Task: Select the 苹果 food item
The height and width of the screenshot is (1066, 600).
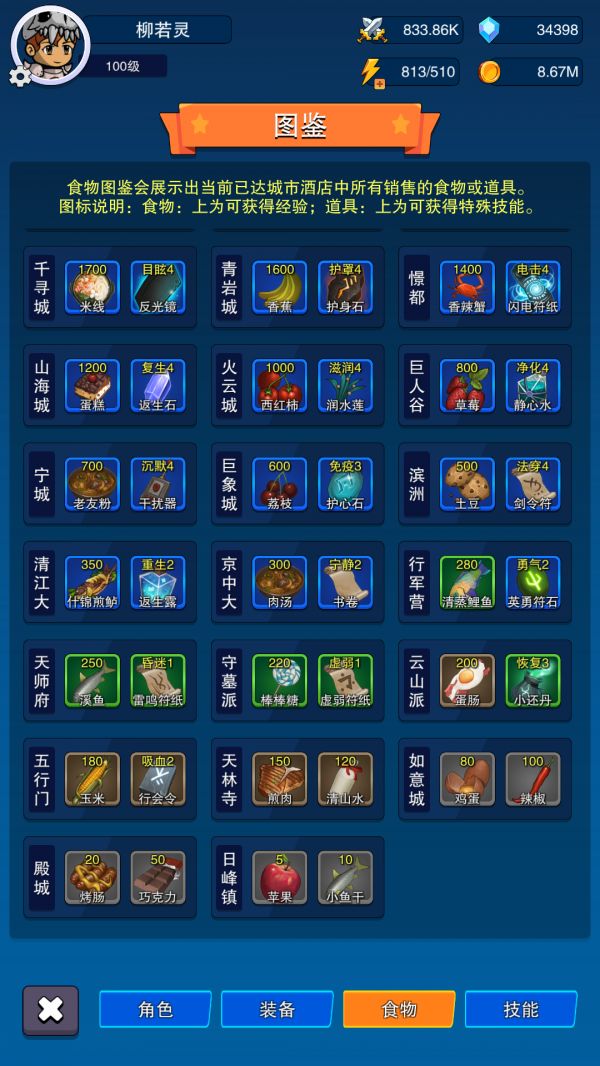Action: click(x=280, y=877)
